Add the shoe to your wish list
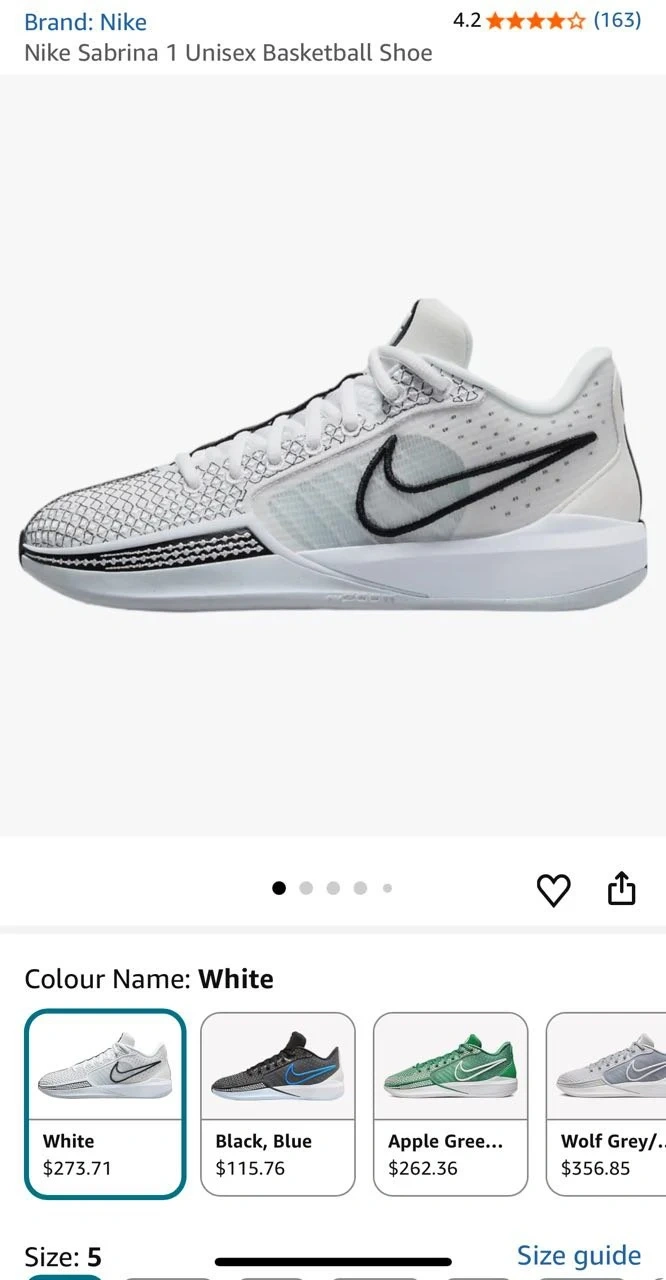 tap(553, 889)
